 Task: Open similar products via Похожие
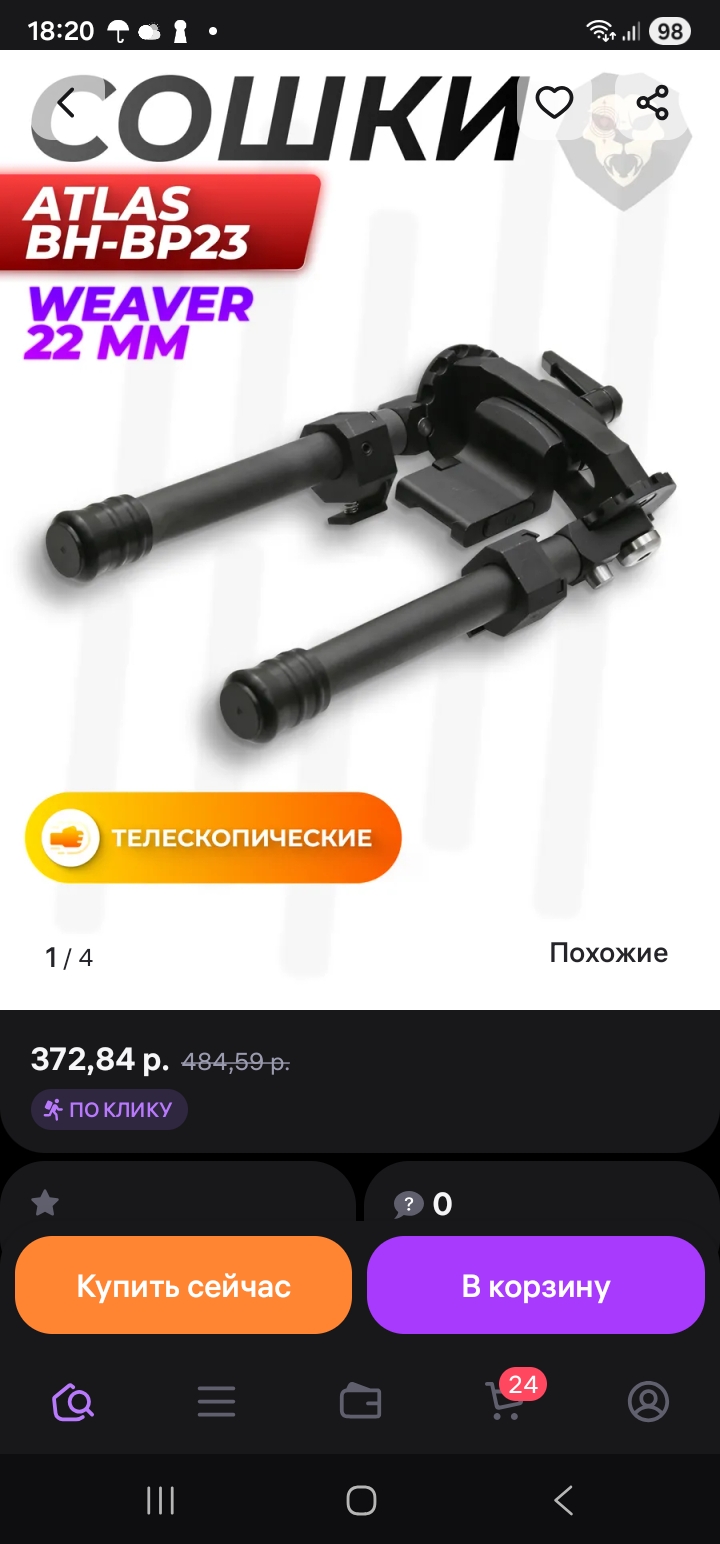click(x=608, y=953)
